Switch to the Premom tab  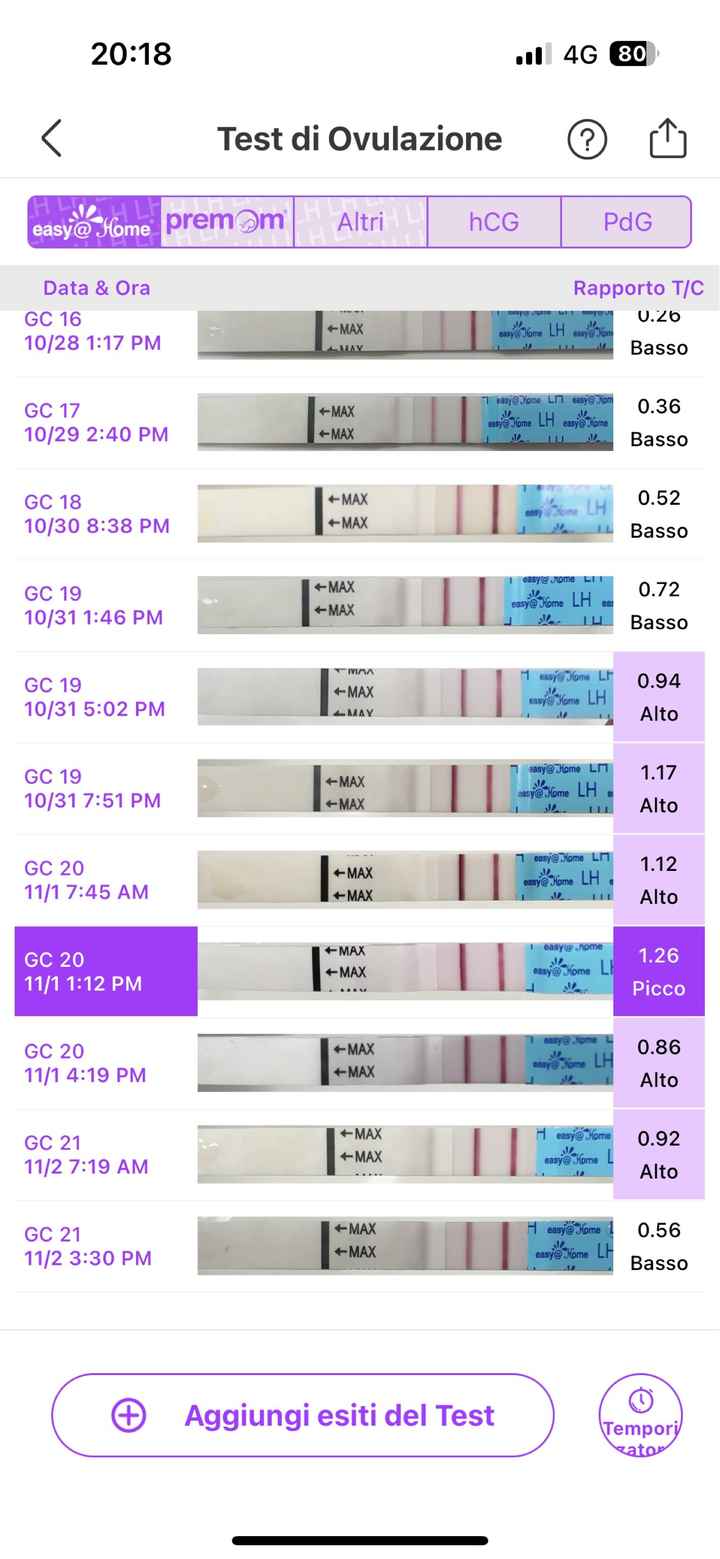[227, 222]
